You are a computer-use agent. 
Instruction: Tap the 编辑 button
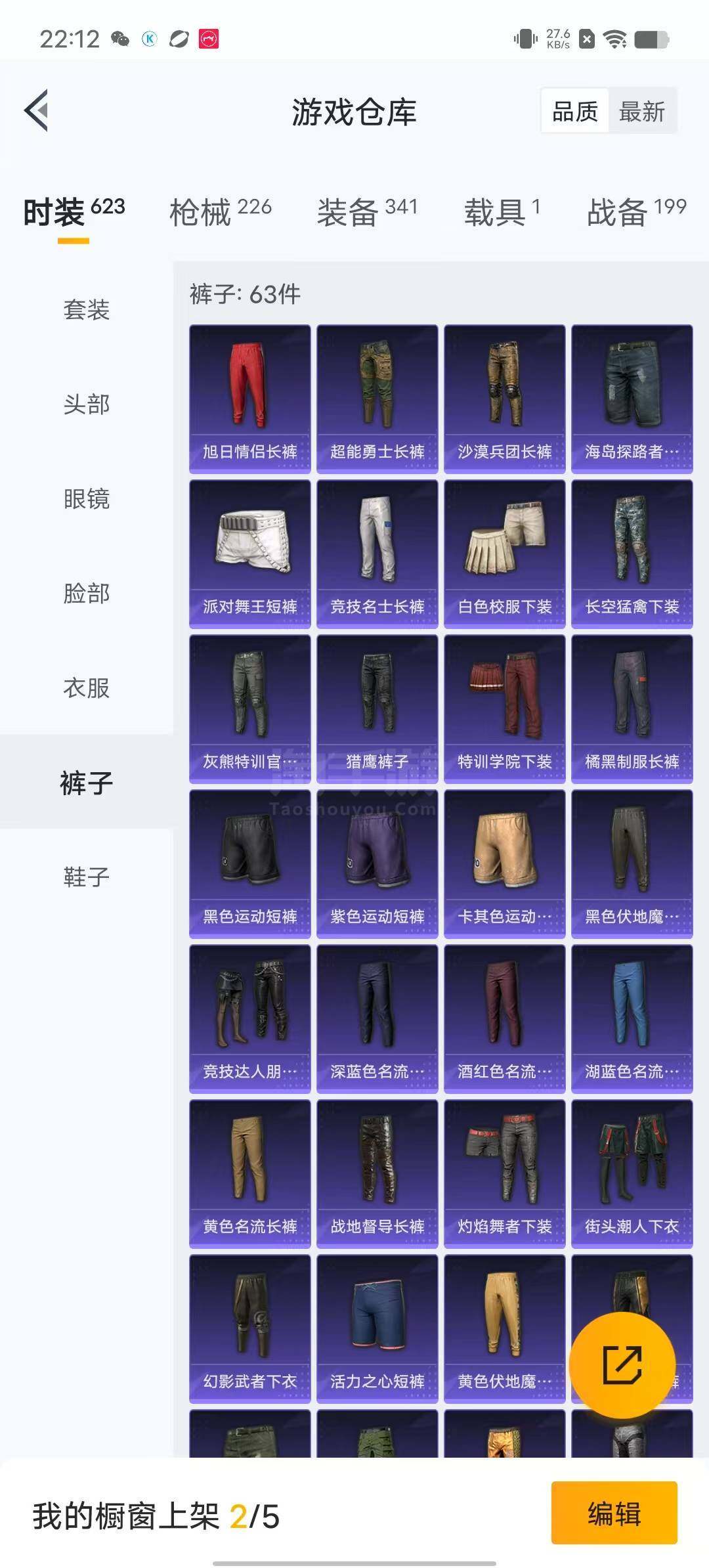[614, 1513]
